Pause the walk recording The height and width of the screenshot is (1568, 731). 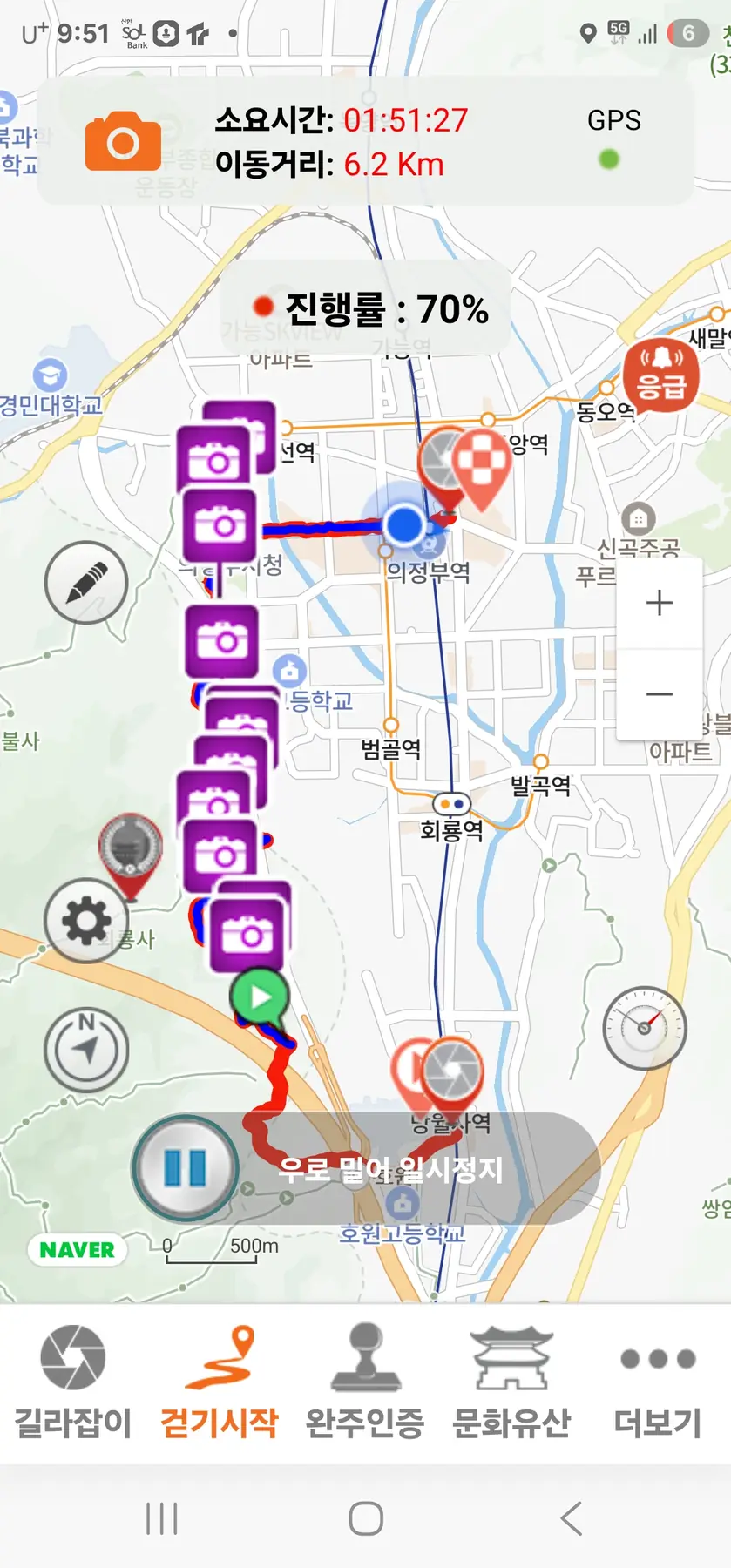pos(185,1168)
